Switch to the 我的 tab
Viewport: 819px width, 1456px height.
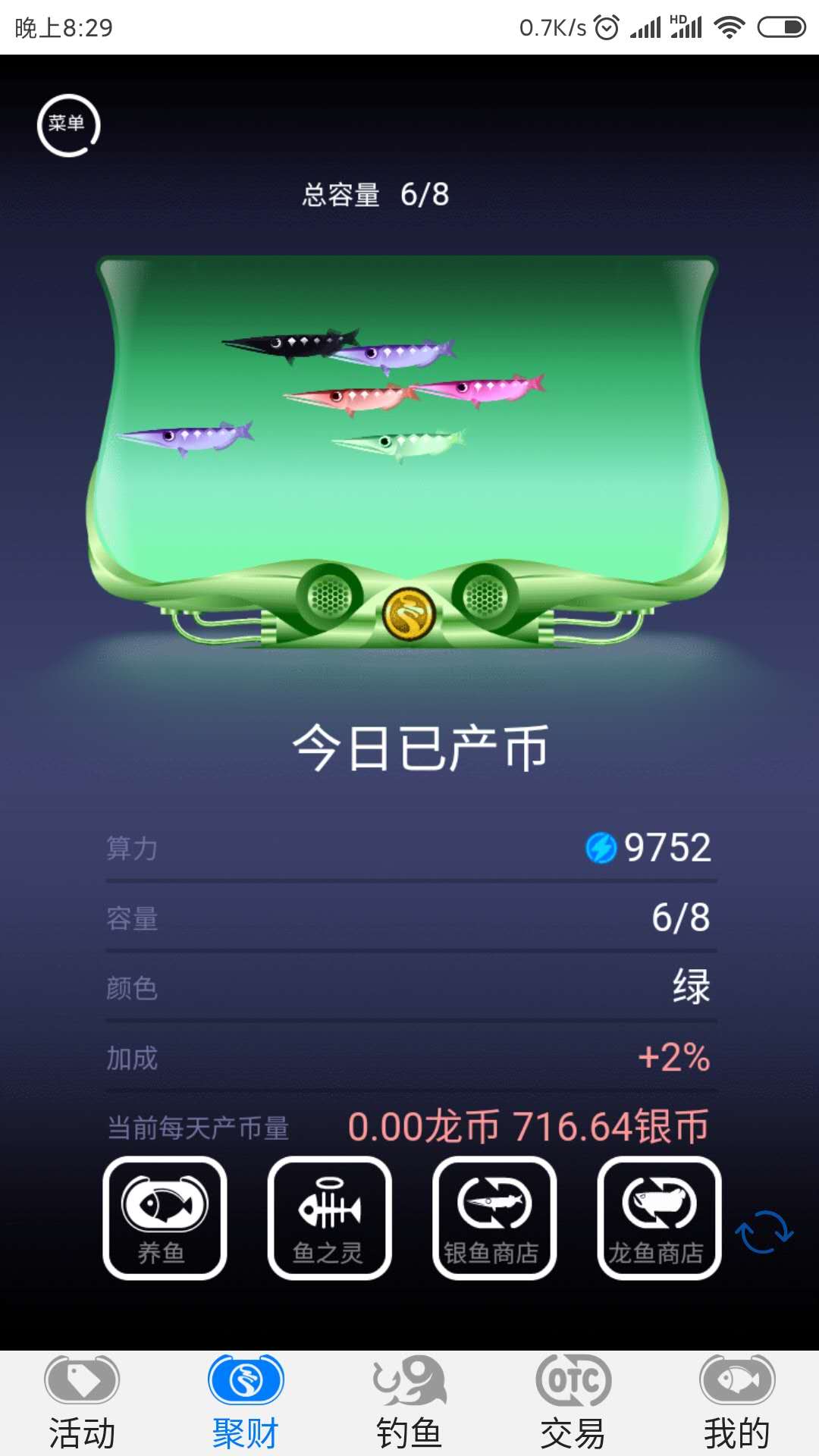pyautogui.click(x=737, y=1403)
